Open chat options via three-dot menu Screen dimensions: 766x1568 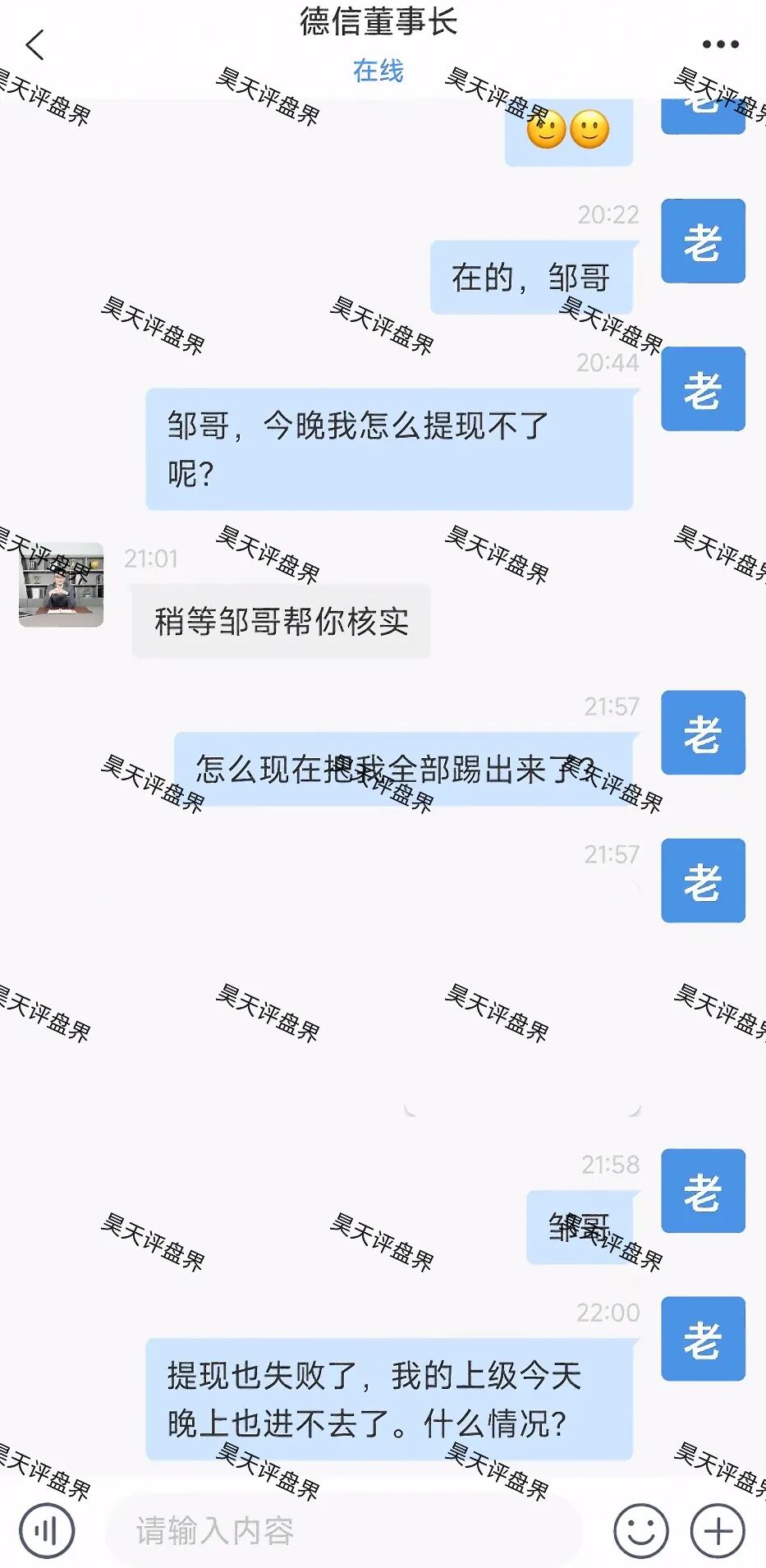tap(721, 43)
